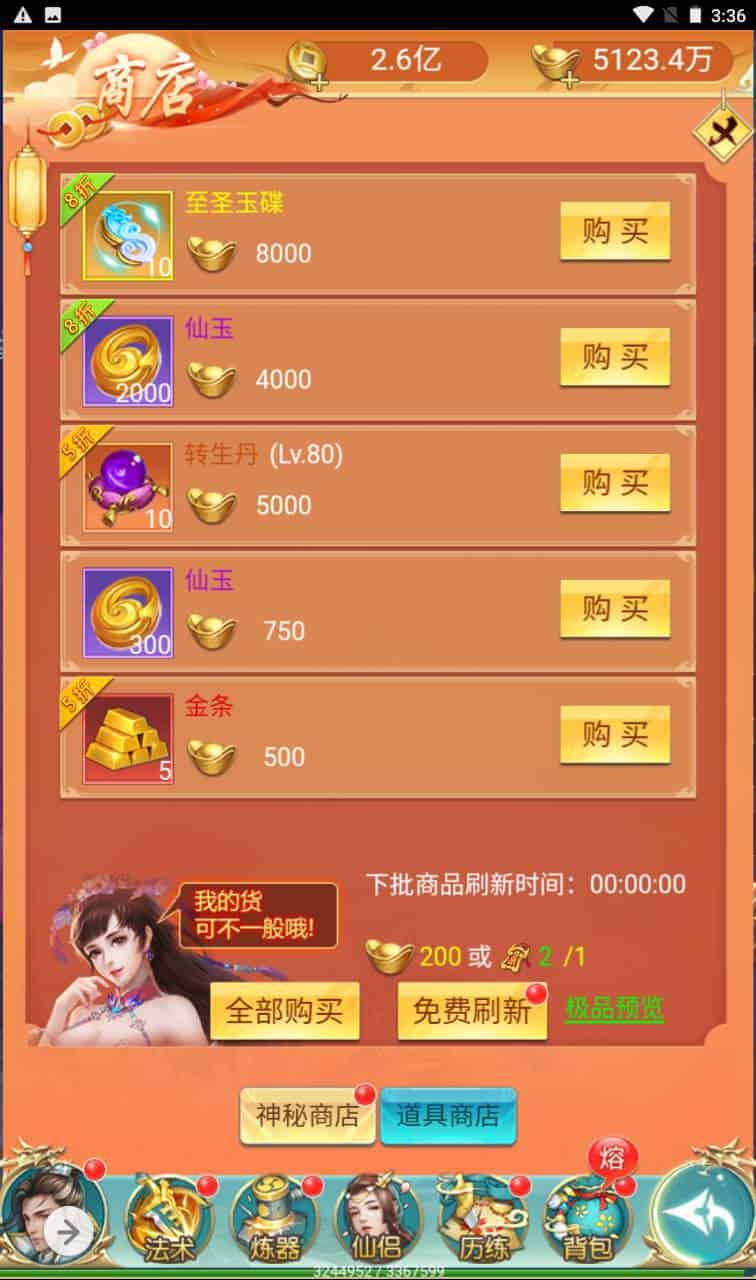The height and width of the screenshot is (1280, 756).
Task: Open the 极品预览 link
Action: tap(614, 1008)
